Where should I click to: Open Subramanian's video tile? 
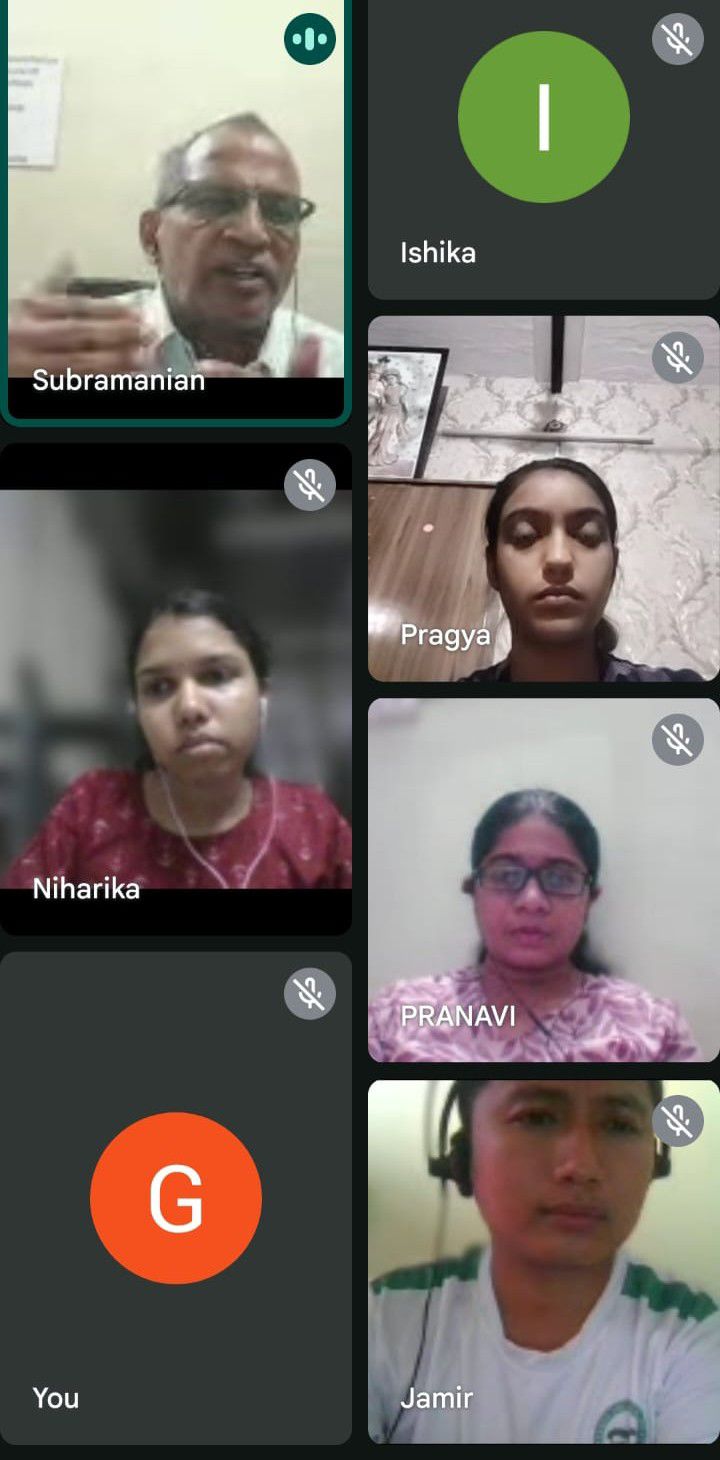click(x=176, y=210)
